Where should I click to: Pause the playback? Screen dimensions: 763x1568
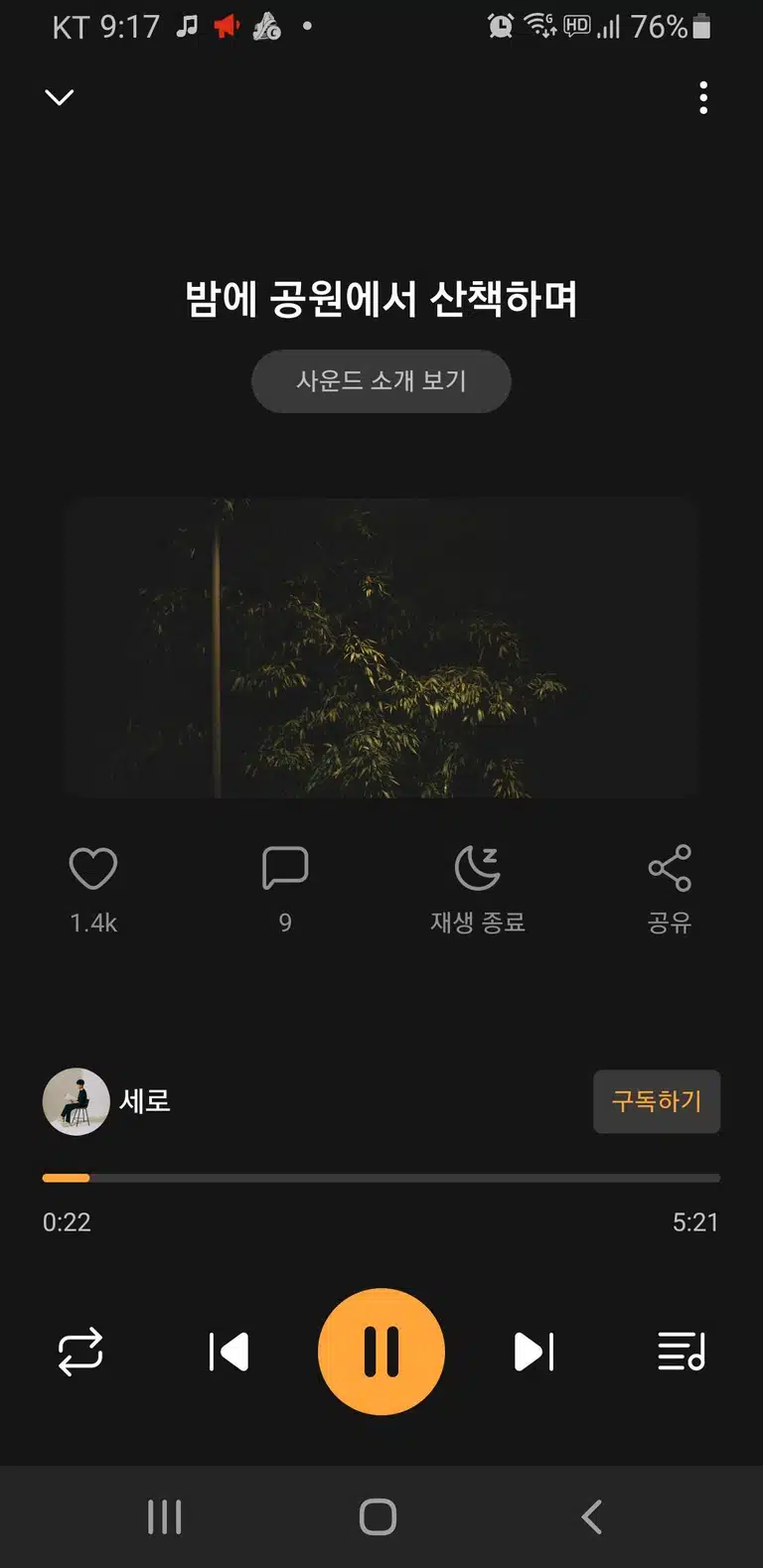[381, 1352]
